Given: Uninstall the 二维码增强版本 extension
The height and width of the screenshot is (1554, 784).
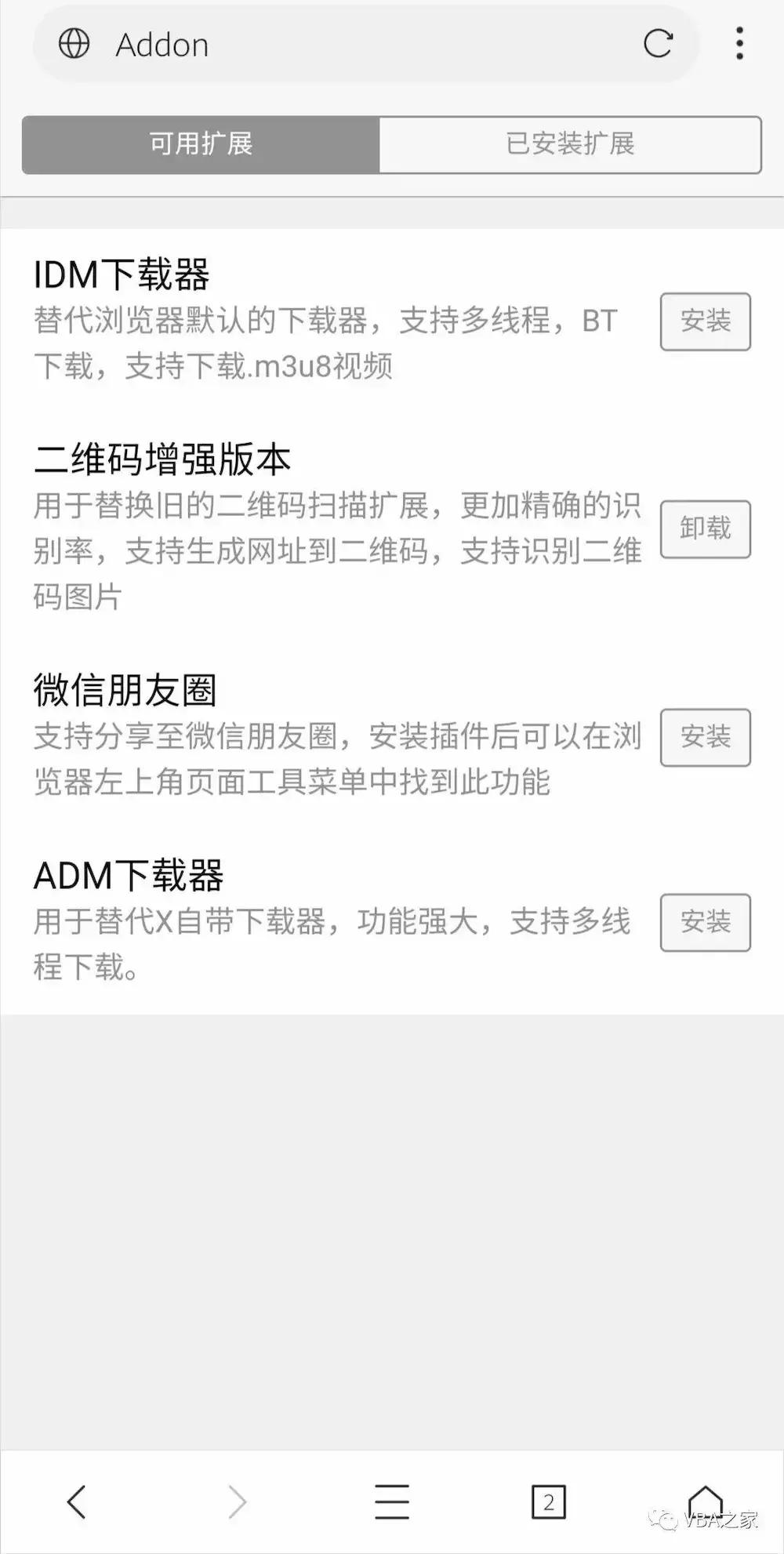Looking at the screenshot, I should [x=705, y=529].
